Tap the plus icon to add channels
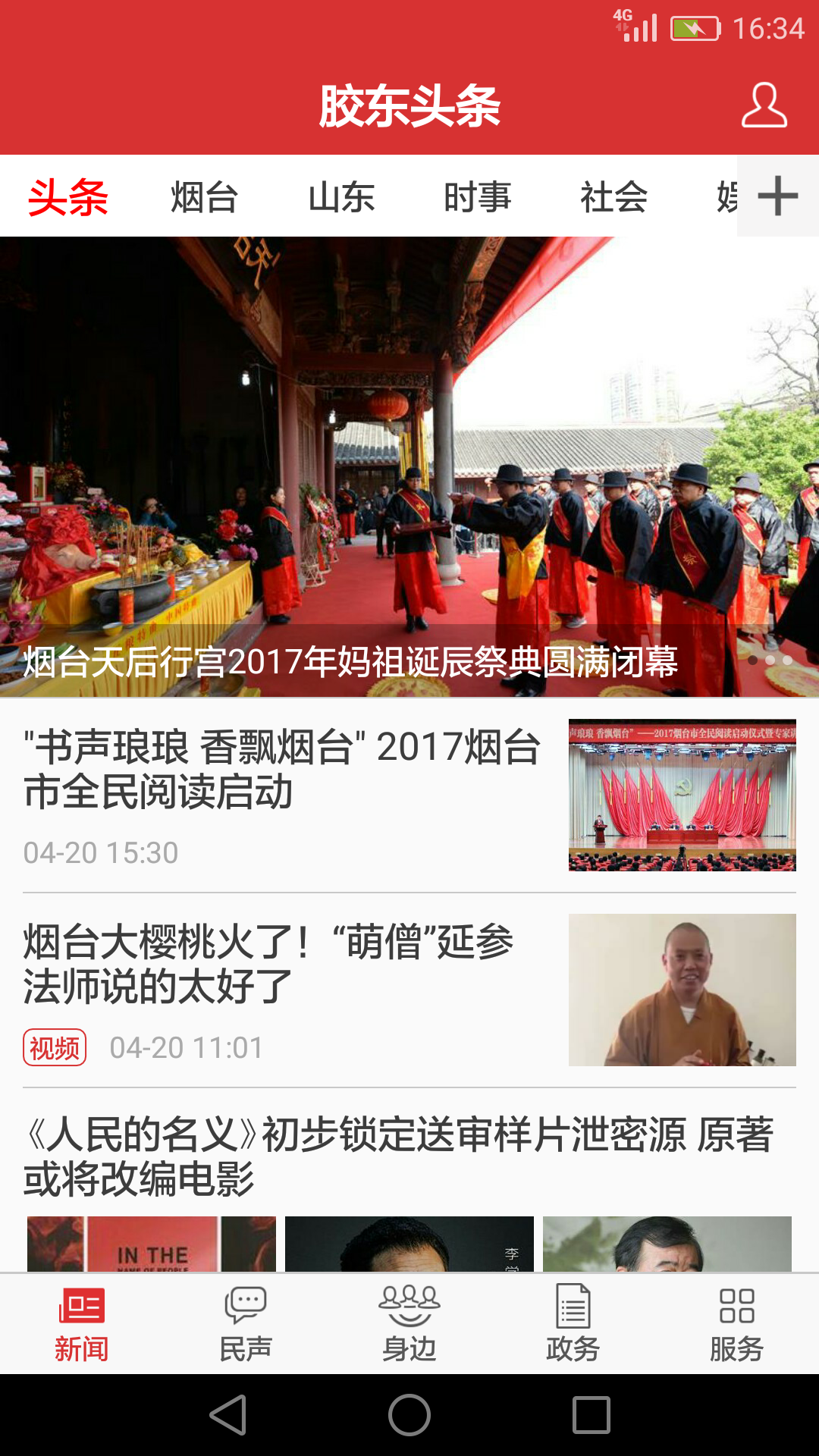The image size is (819, 1456). click(779, 196)
